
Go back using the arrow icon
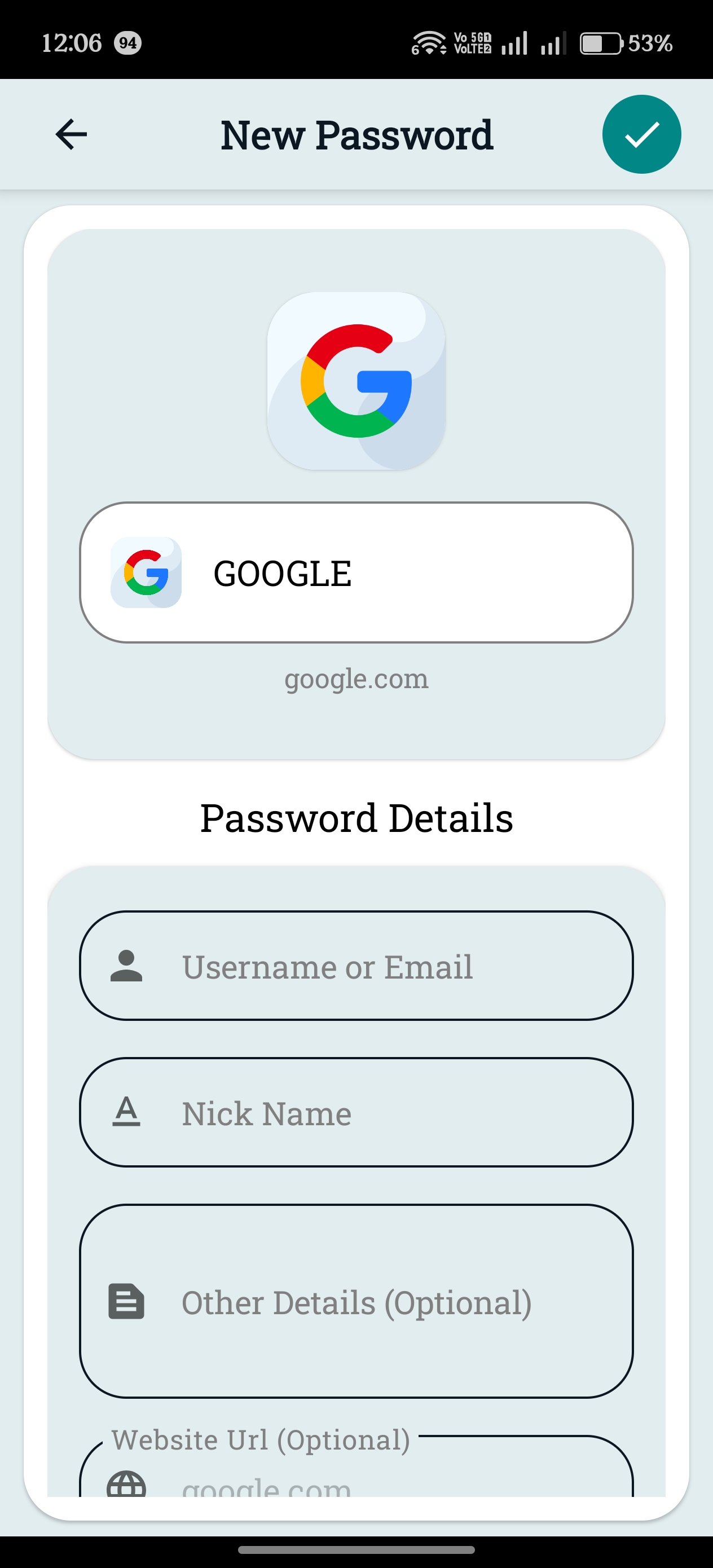tap(71, 134)
